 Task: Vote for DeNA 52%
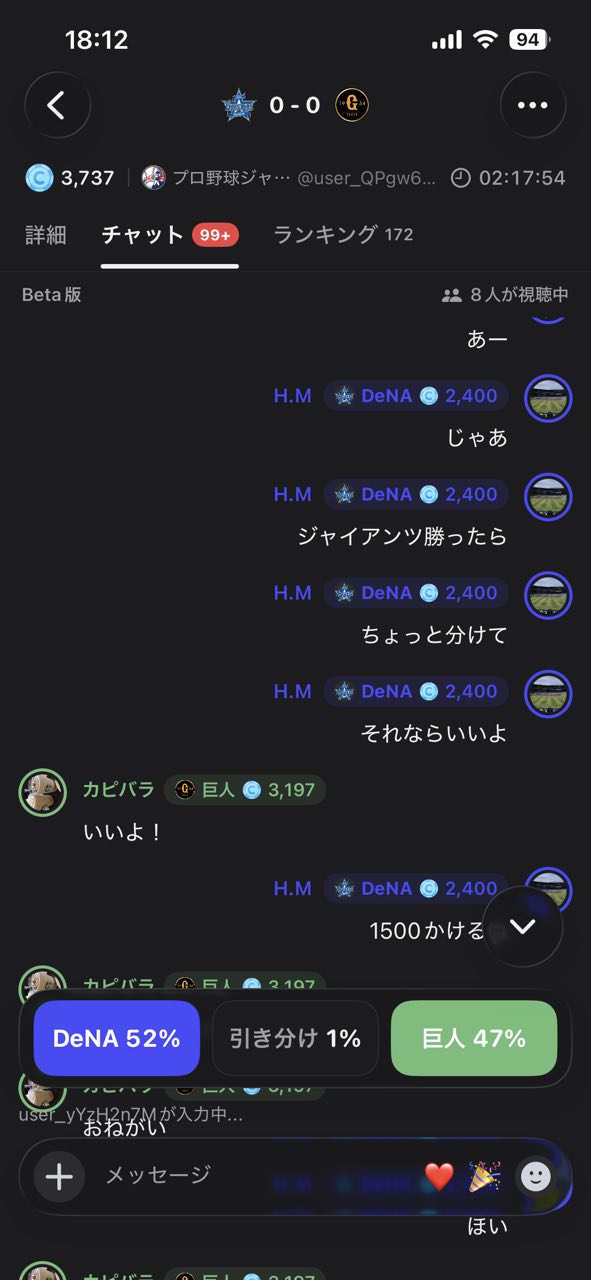coord(116,1038)
